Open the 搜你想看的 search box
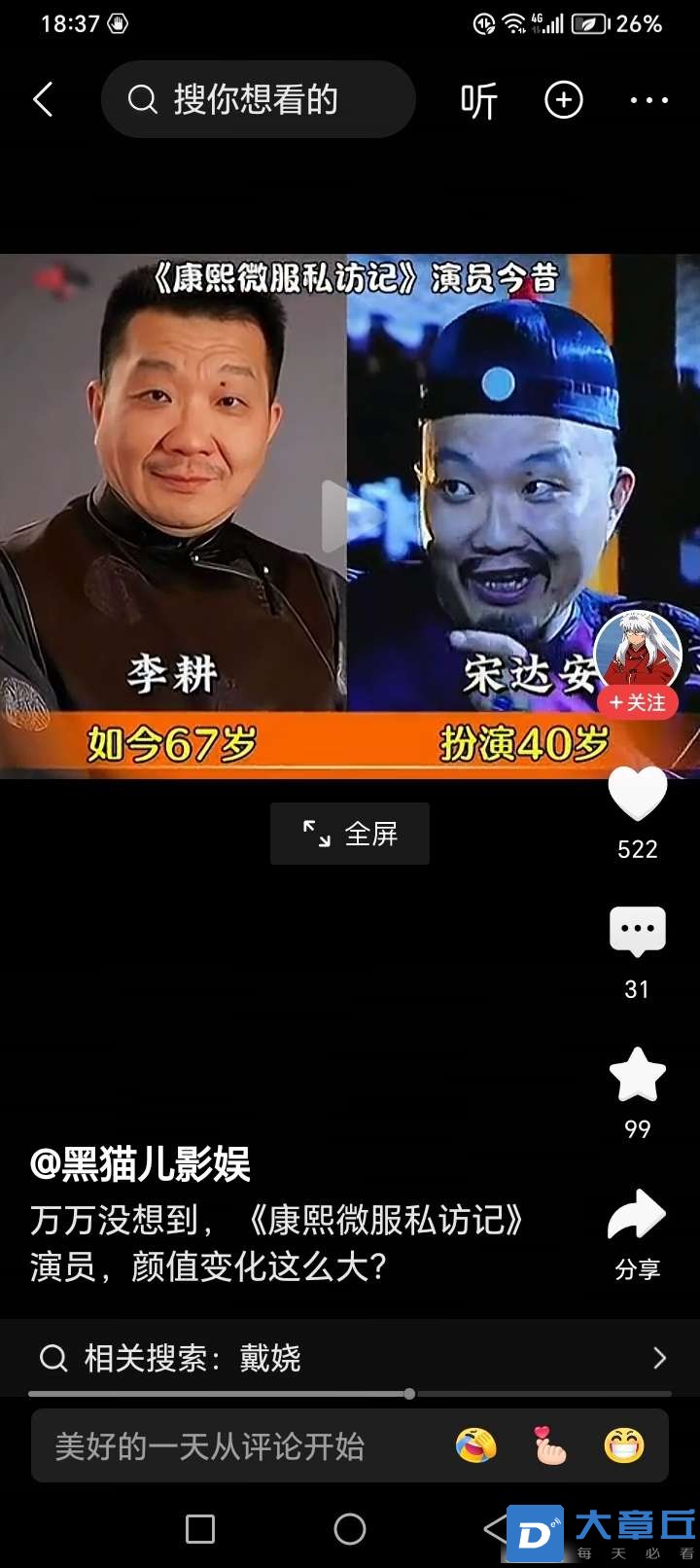Viewport: 700px width, 1568px height. pyautogui.click(x=258, y=99)
